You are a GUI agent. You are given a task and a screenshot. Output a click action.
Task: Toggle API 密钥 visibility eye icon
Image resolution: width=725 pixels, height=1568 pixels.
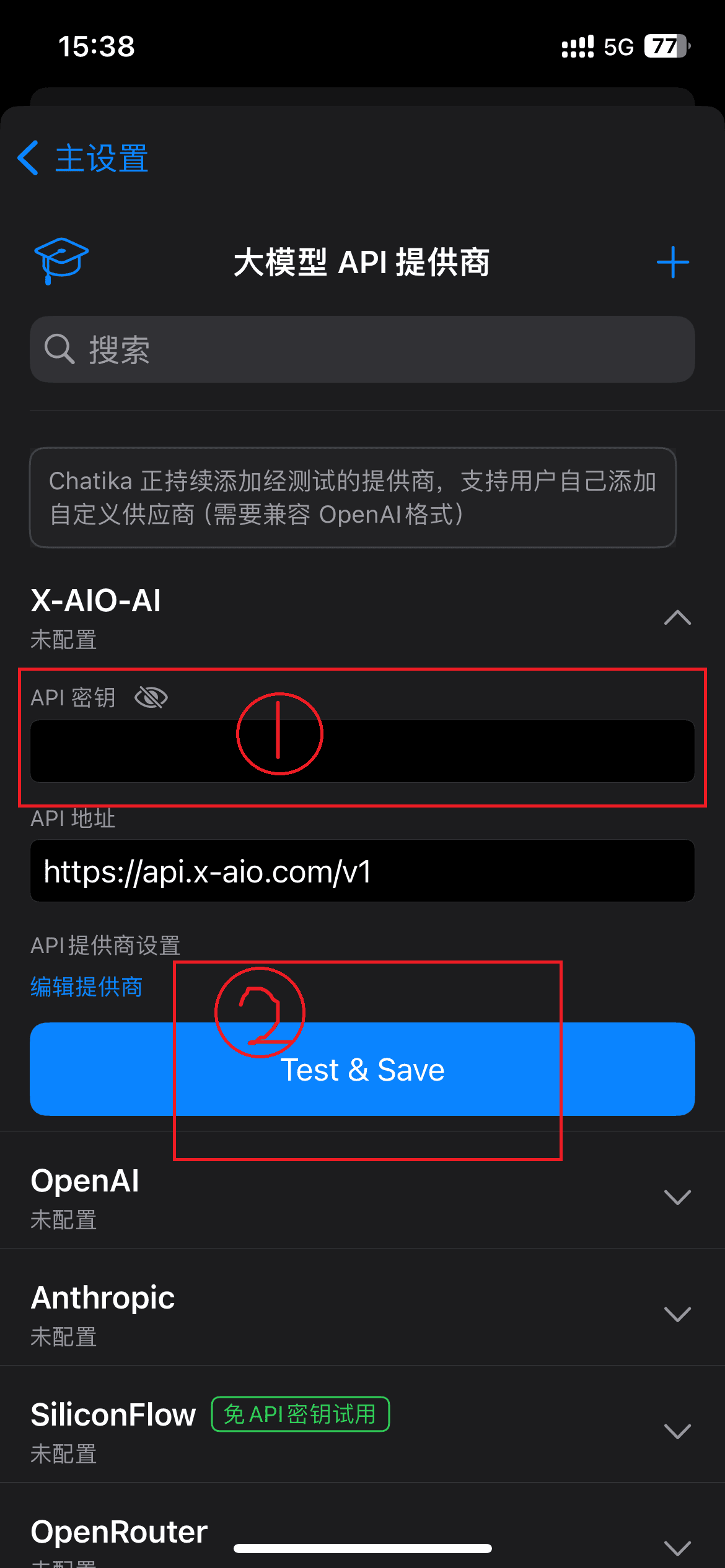pyautogui.click(x=151, y=698)
